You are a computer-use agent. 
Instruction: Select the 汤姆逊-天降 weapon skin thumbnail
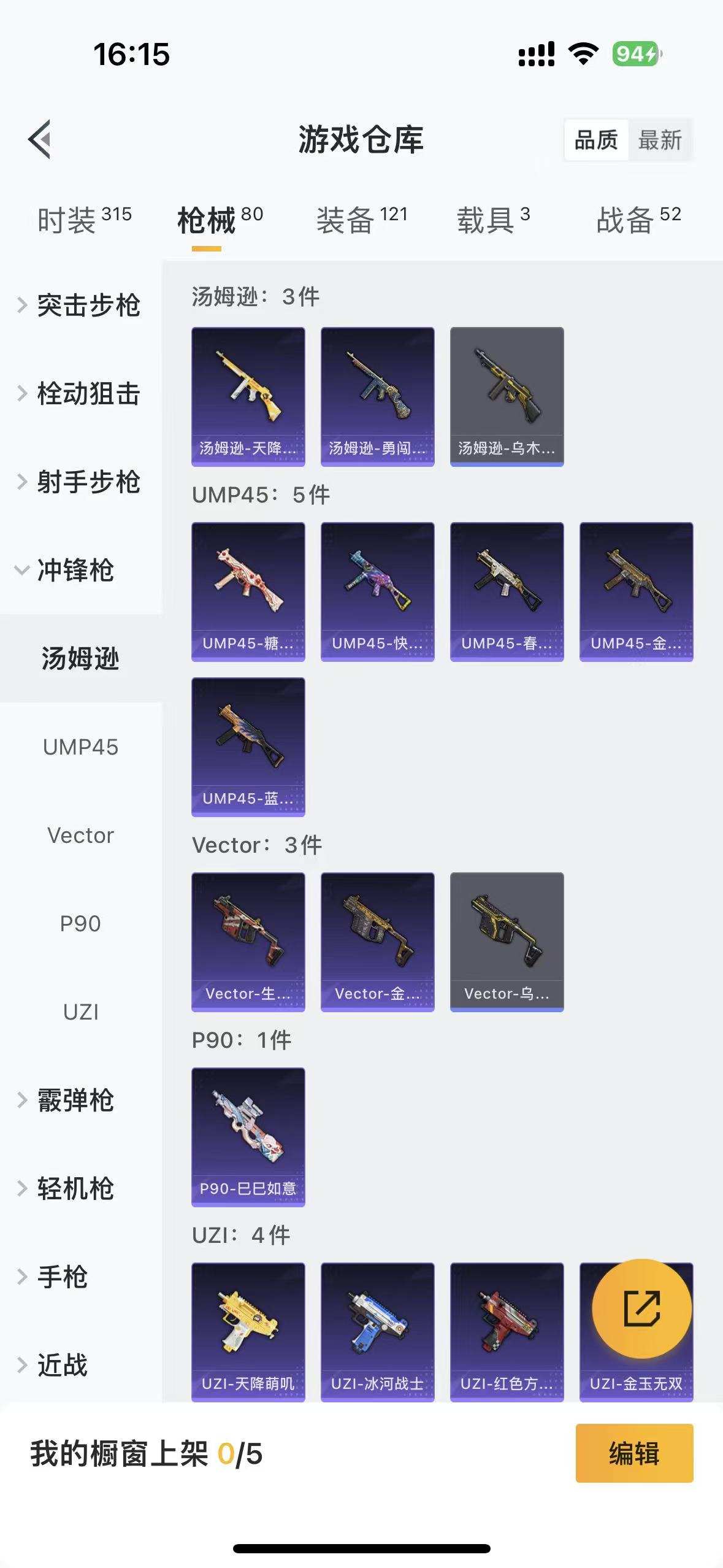pos(248,393)
